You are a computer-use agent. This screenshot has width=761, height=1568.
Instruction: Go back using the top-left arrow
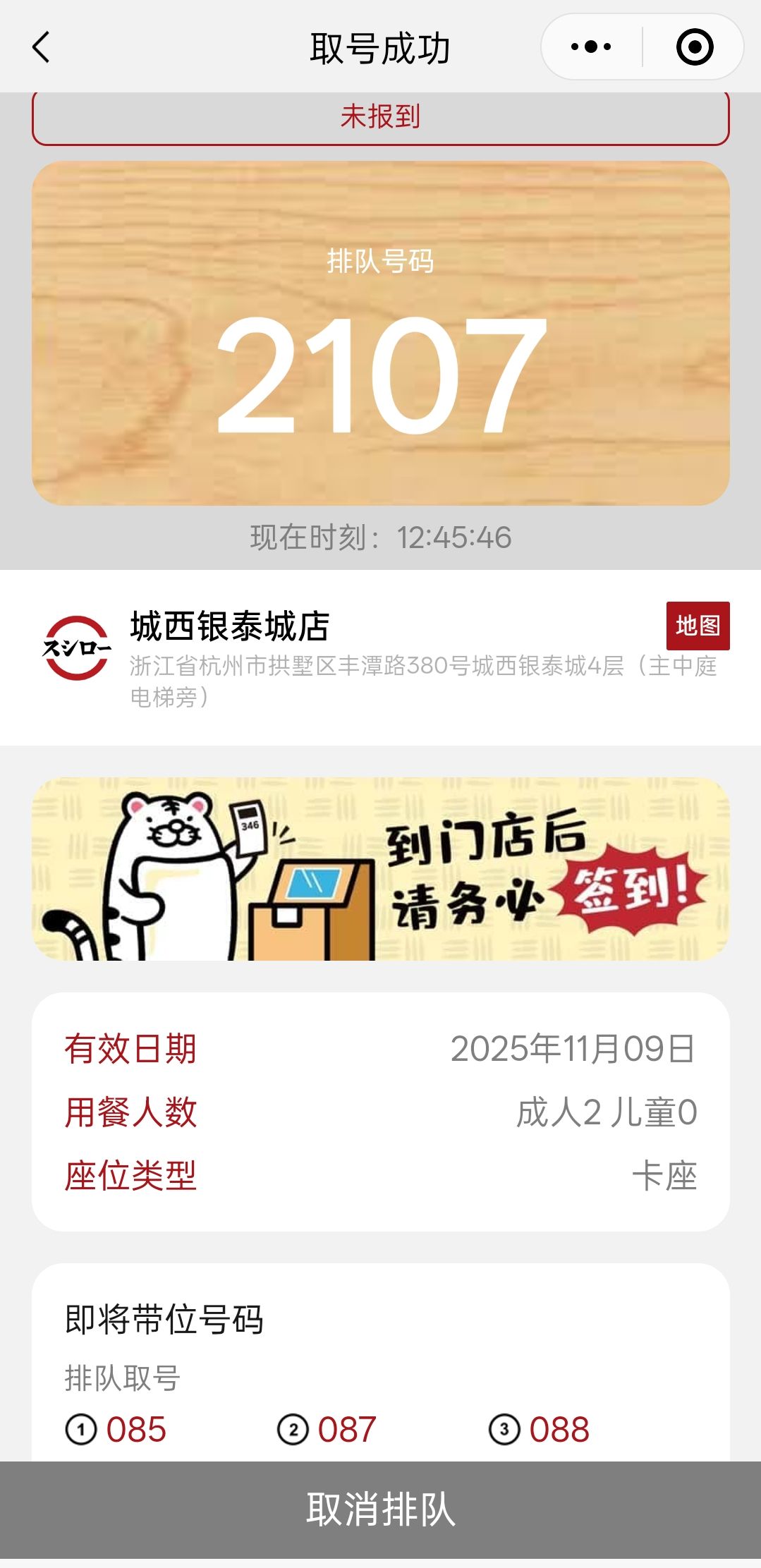coord(41,47)
